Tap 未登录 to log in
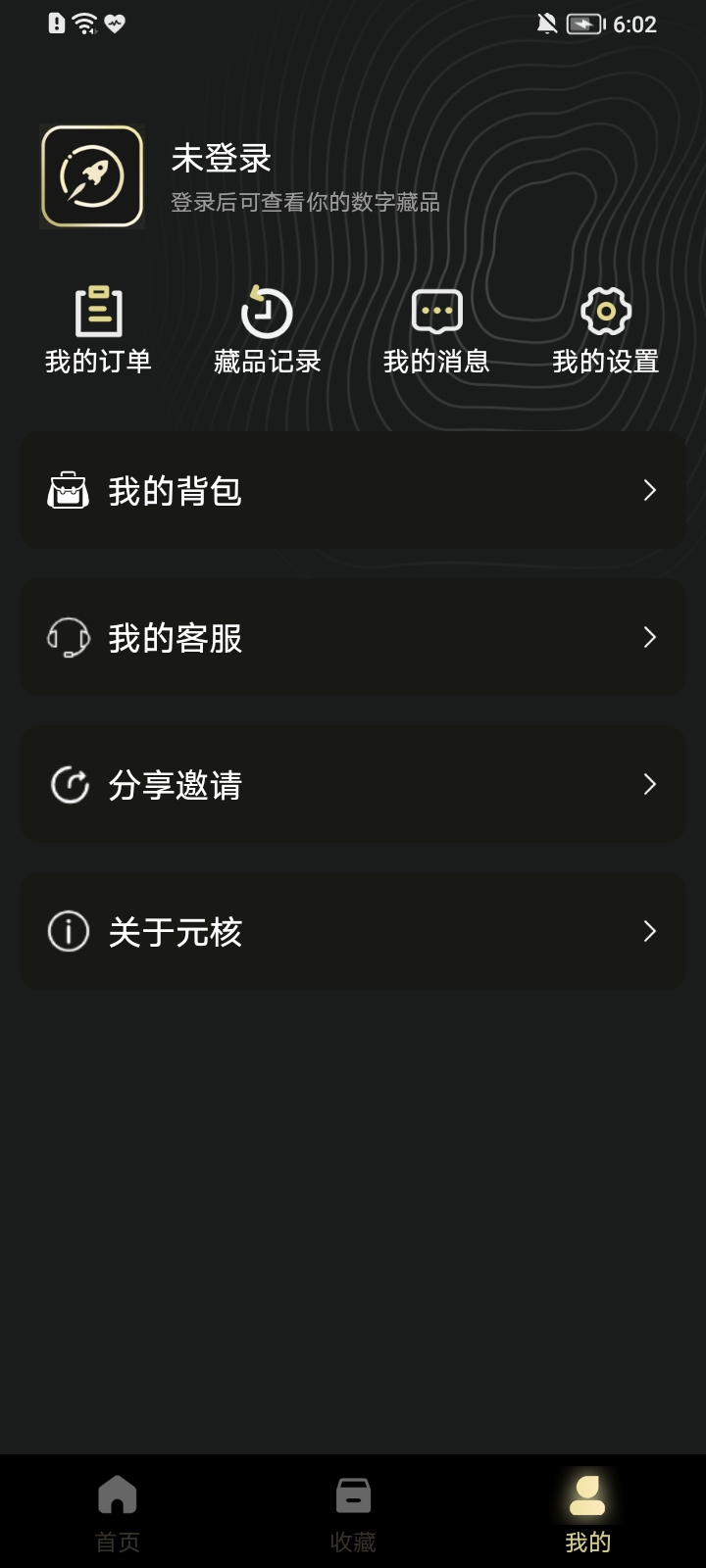Viewport: 706px width, 1568px height. [221, 159]
